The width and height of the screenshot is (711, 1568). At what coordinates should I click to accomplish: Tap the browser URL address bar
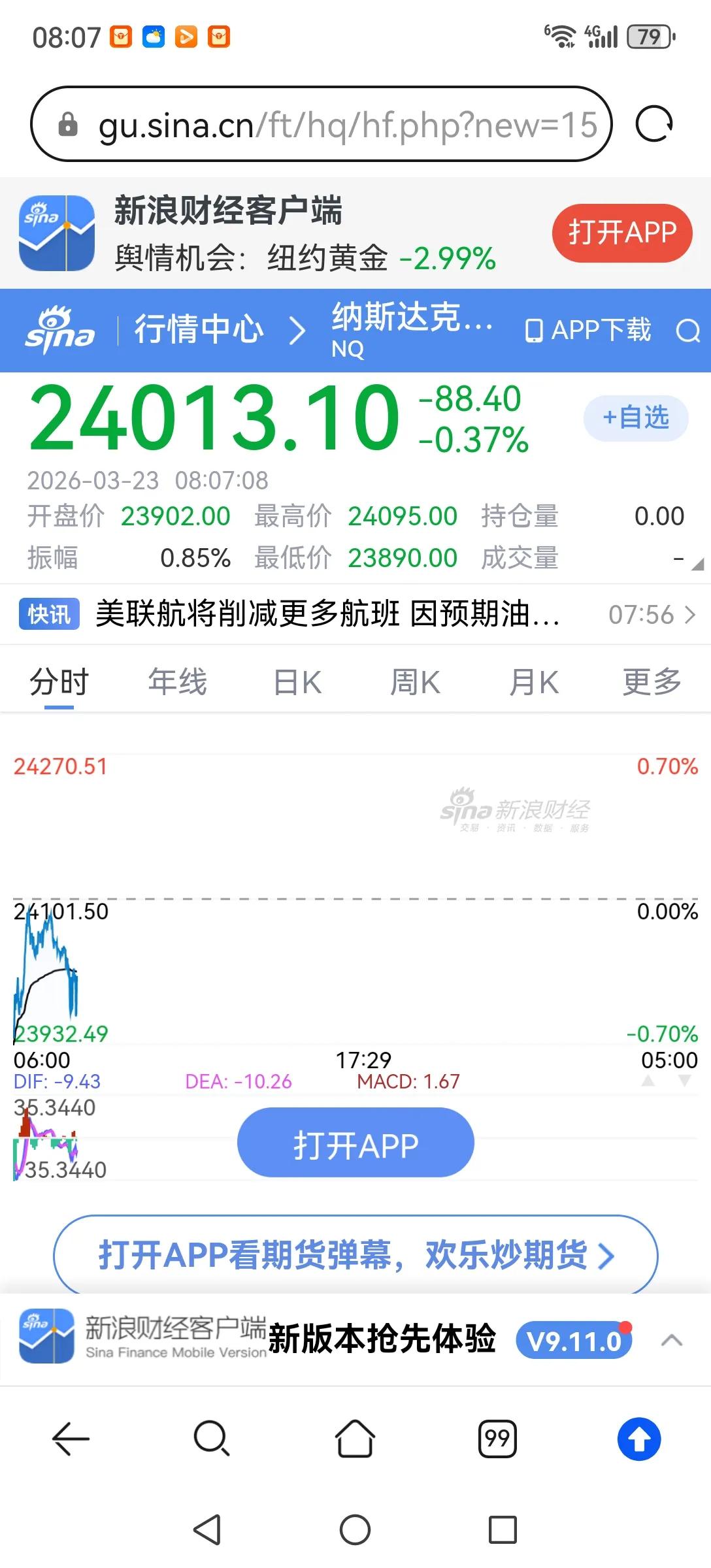[321, 124]
